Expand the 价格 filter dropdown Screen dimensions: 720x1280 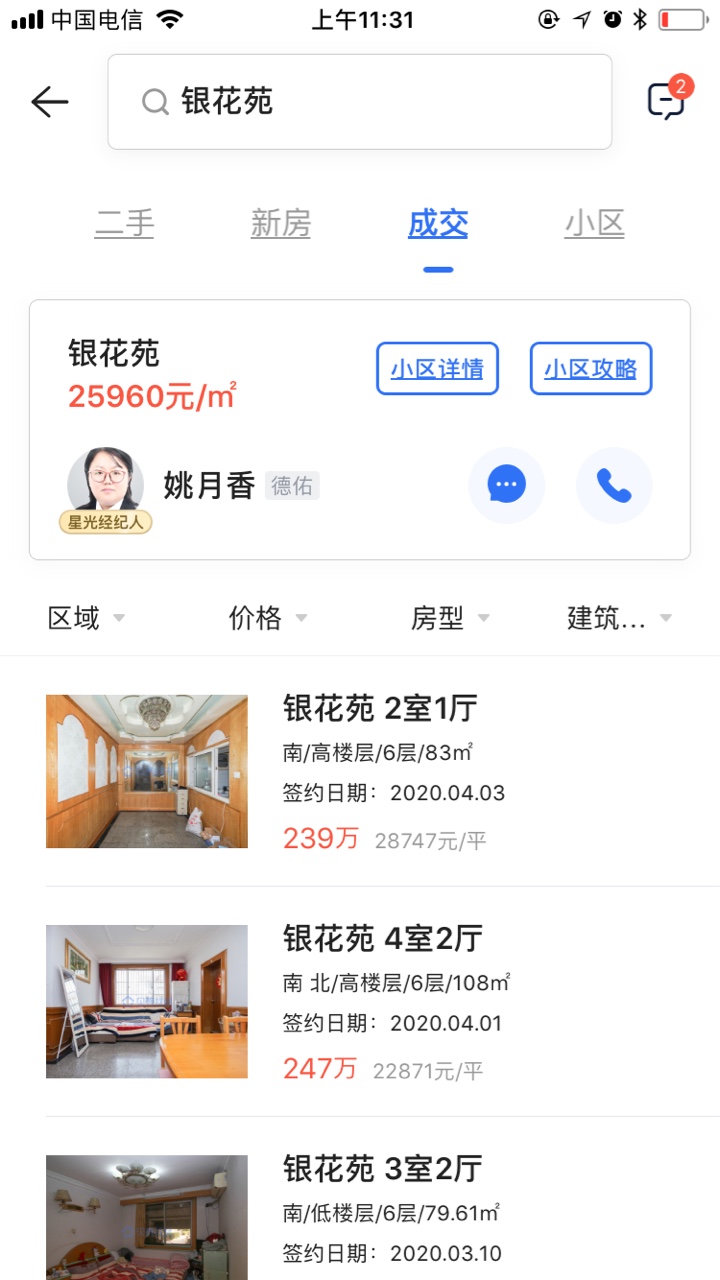(x=267, y=618)
